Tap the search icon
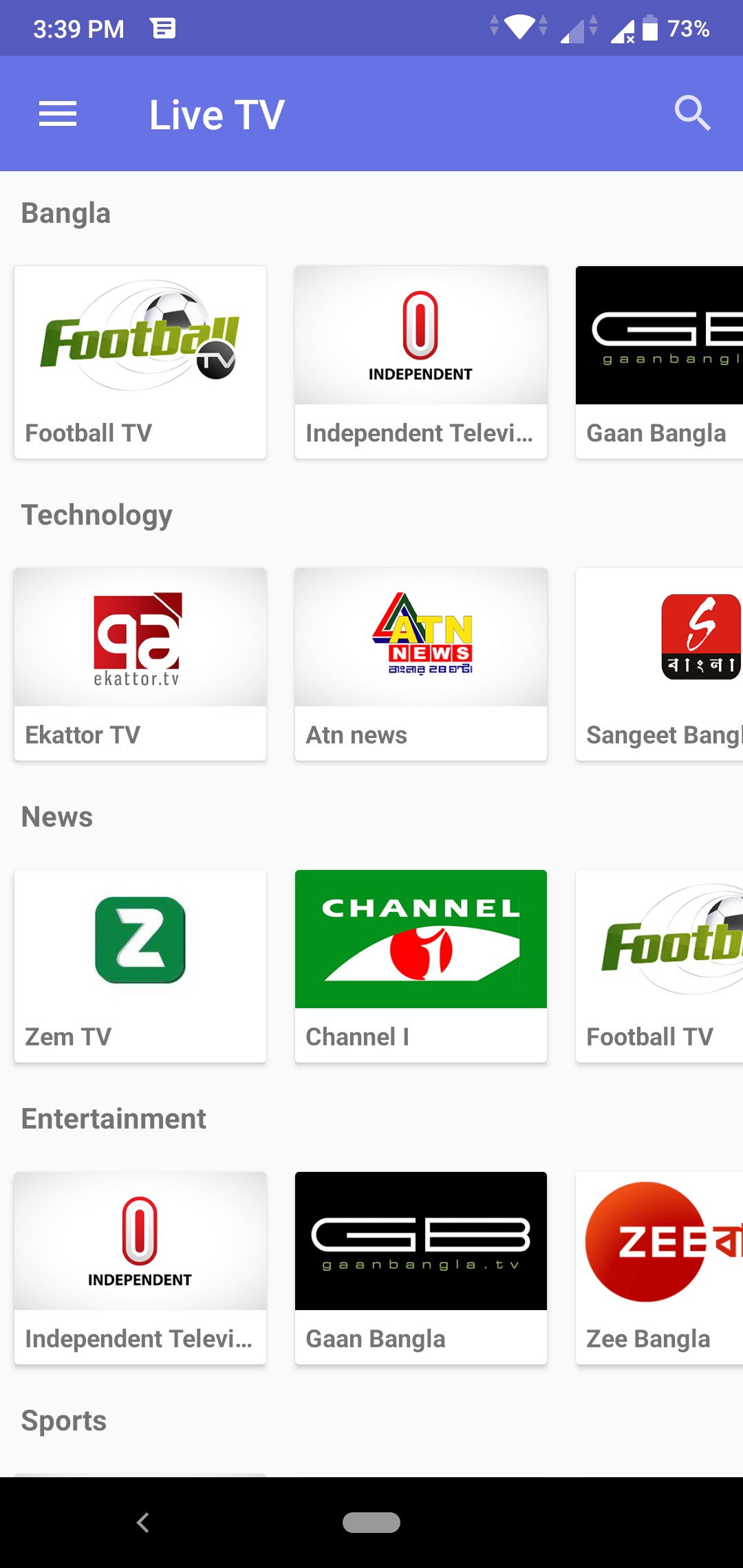 [693, 113]
